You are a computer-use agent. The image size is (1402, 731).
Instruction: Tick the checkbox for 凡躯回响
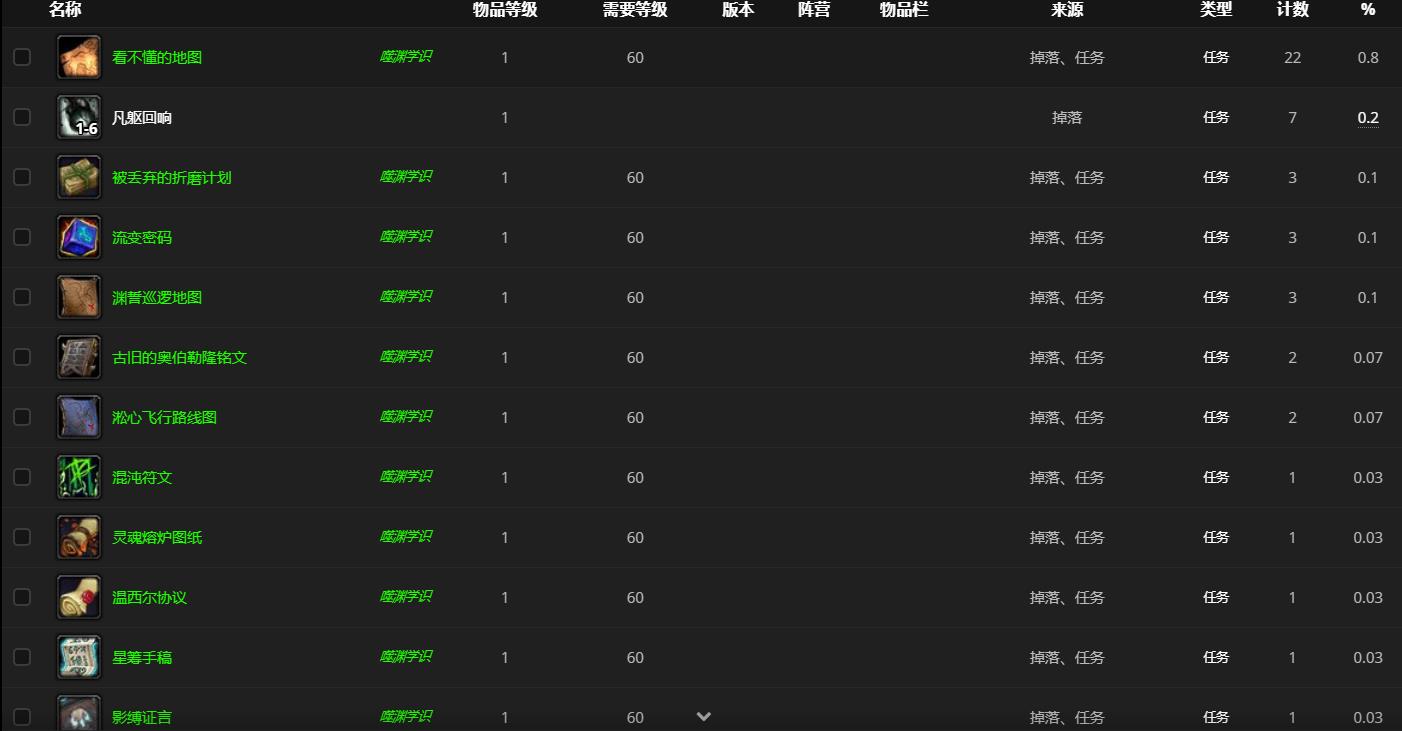pos(22,117)
